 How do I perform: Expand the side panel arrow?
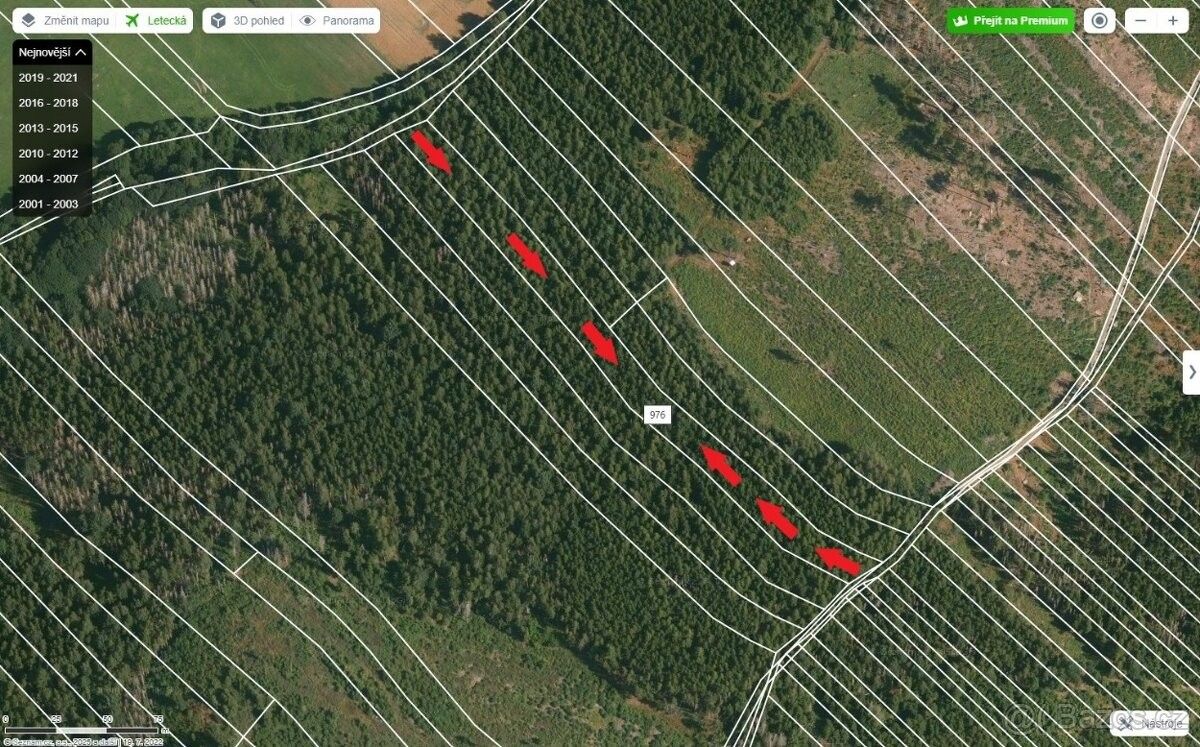(1191, 372)
